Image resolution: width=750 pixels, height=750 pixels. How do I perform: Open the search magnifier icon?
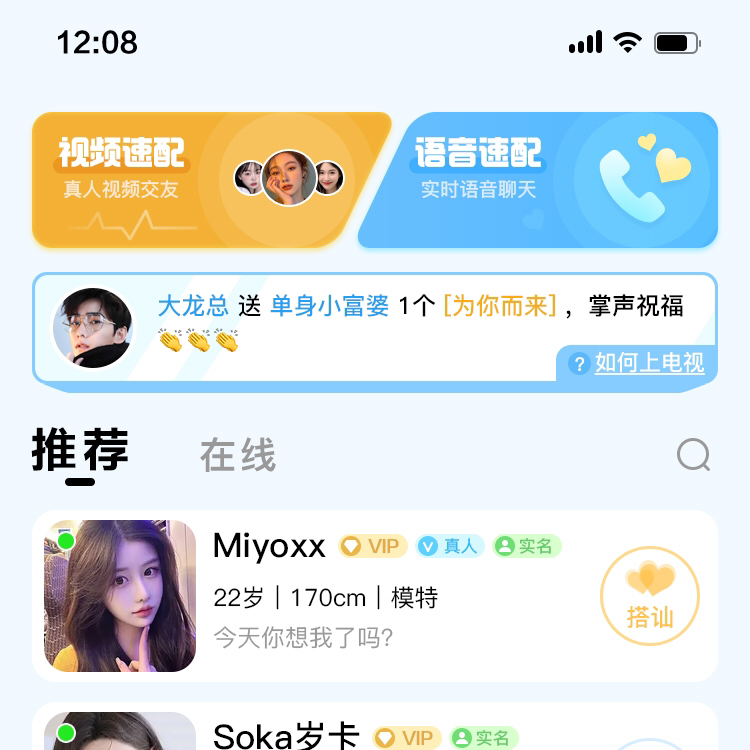[x=693, y=455]
